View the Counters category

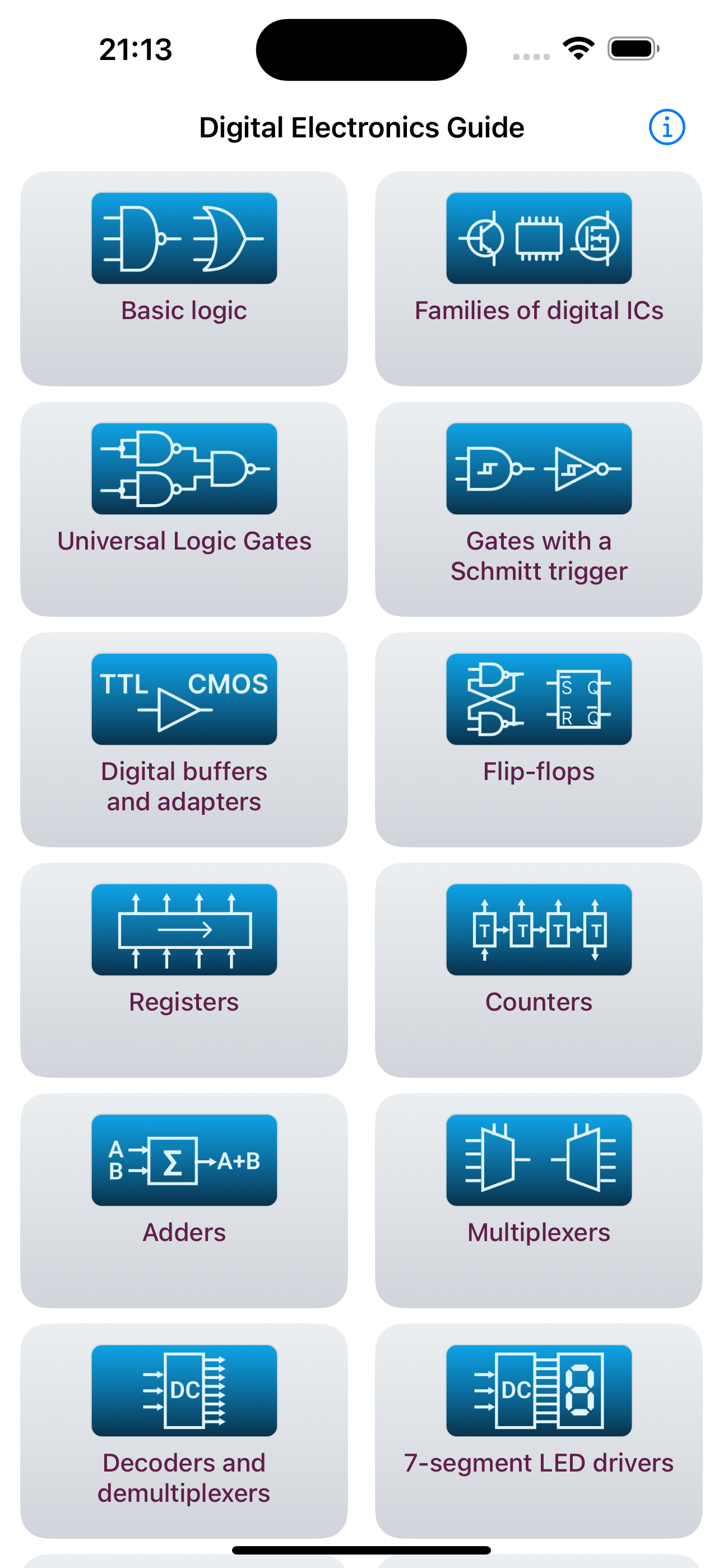[539, 968]
